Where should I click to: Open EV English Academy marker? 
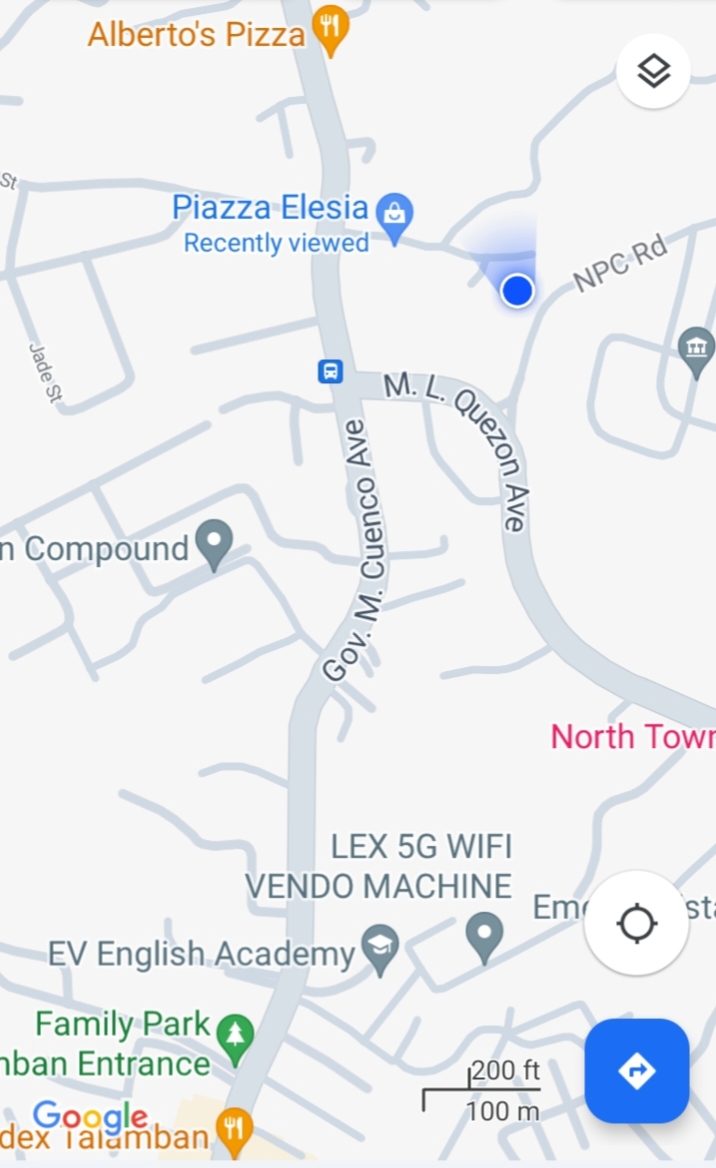pyautogui.click(x=380, y=948)
